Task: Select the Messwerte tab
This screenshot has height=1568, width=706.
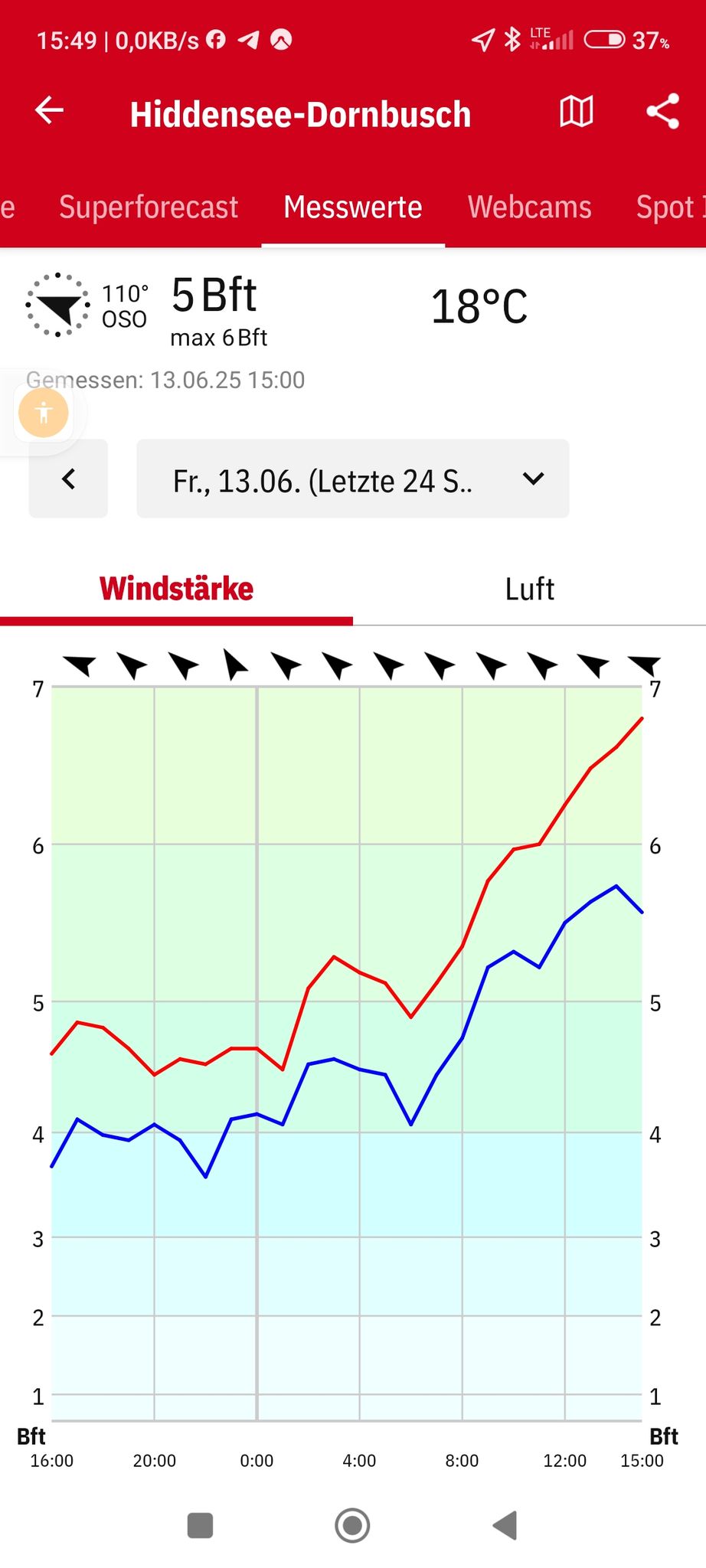Action: [353, 207]
